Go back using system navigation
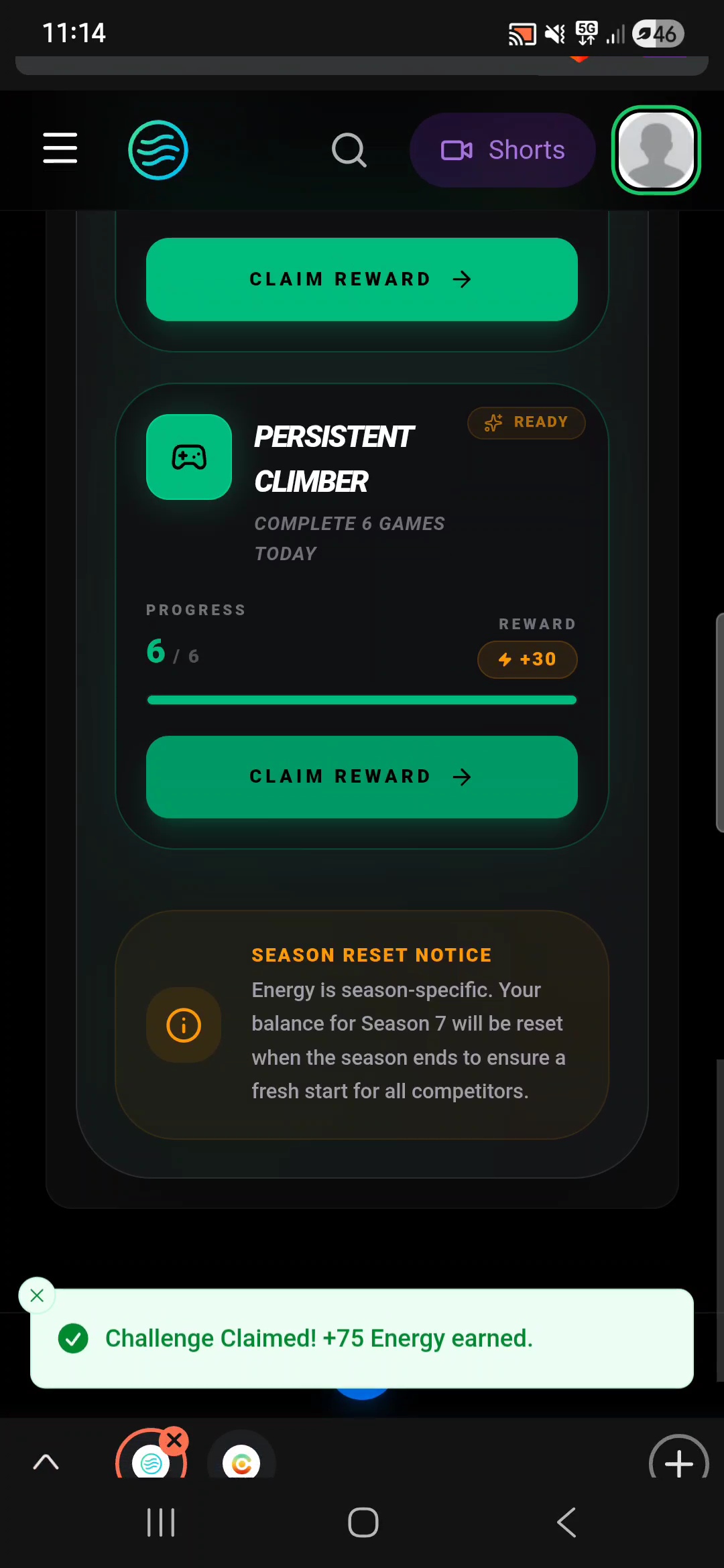The height and width of the screenshot is (1568, 724). pyautogui.click(x=566, y=1522)
